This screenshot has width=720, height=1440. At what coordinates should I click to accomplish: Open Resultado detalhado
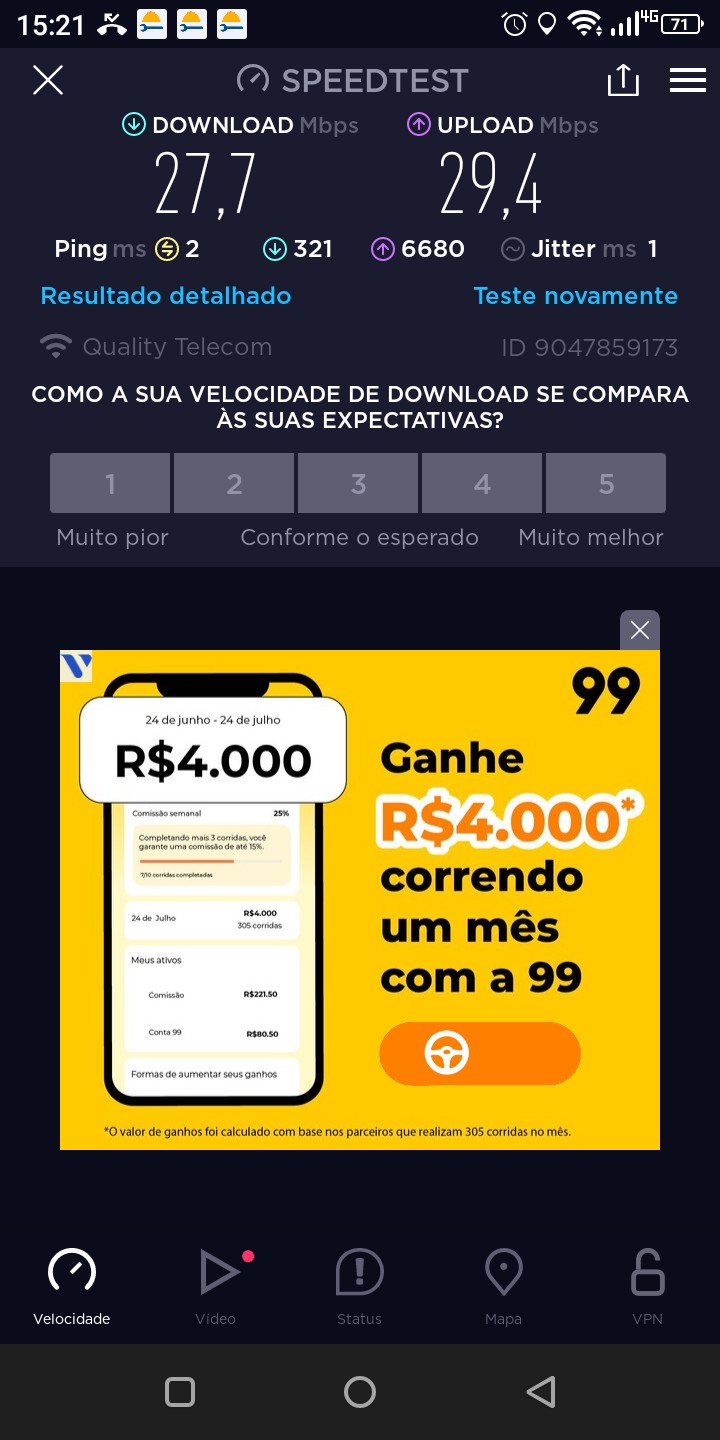(166, 296)
